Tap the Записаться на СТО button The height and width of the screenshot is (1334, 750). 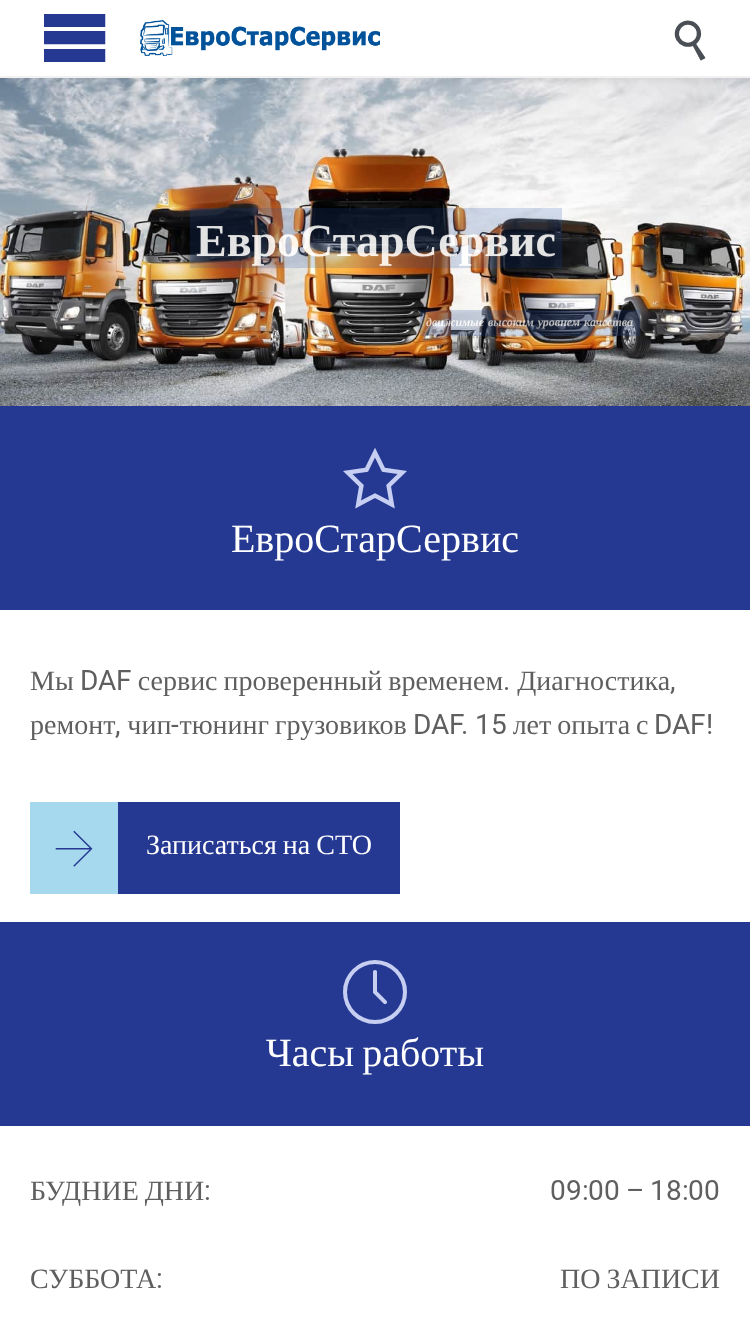tap(215, 847)
